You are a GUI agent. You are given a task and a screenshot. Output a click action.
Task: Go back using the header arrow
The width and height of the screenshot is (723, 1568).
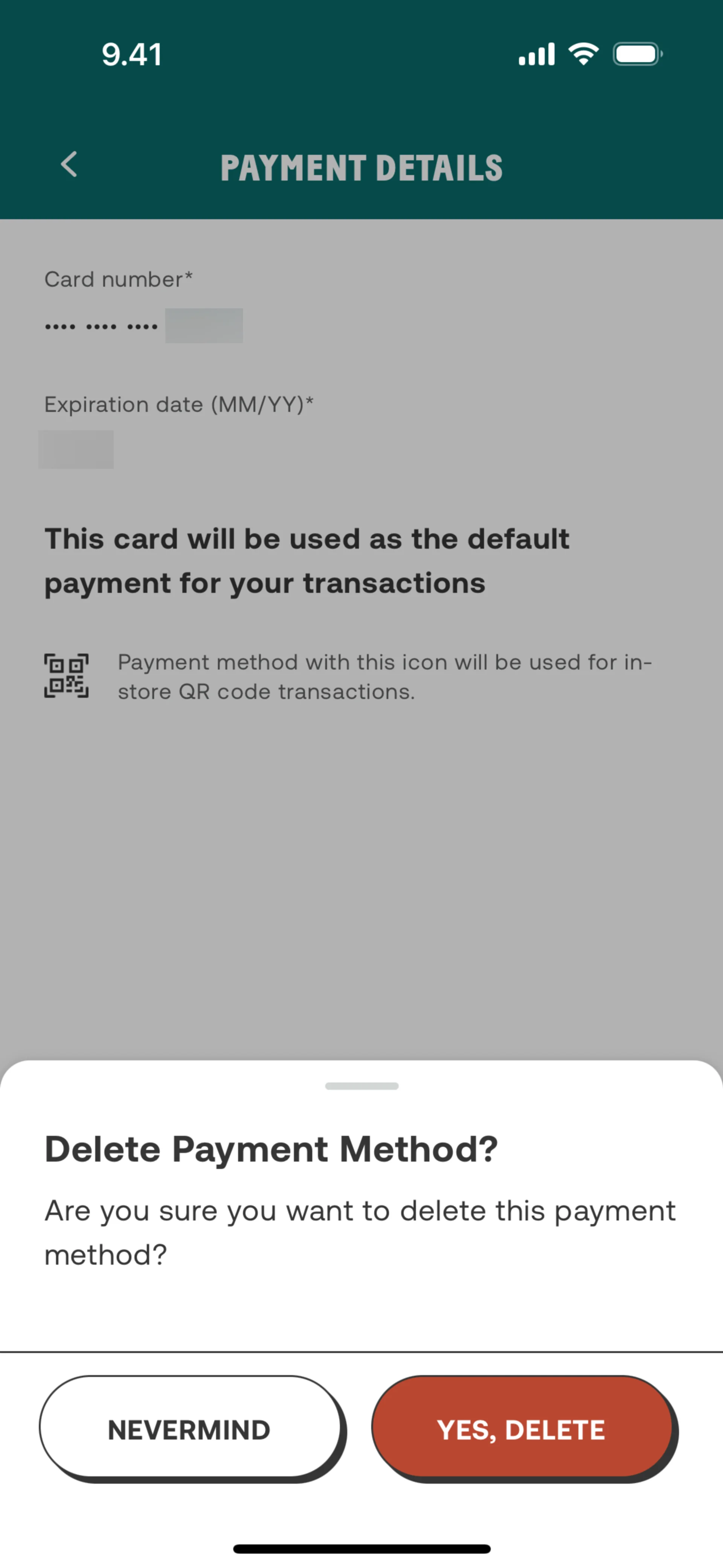pos(69,164)
